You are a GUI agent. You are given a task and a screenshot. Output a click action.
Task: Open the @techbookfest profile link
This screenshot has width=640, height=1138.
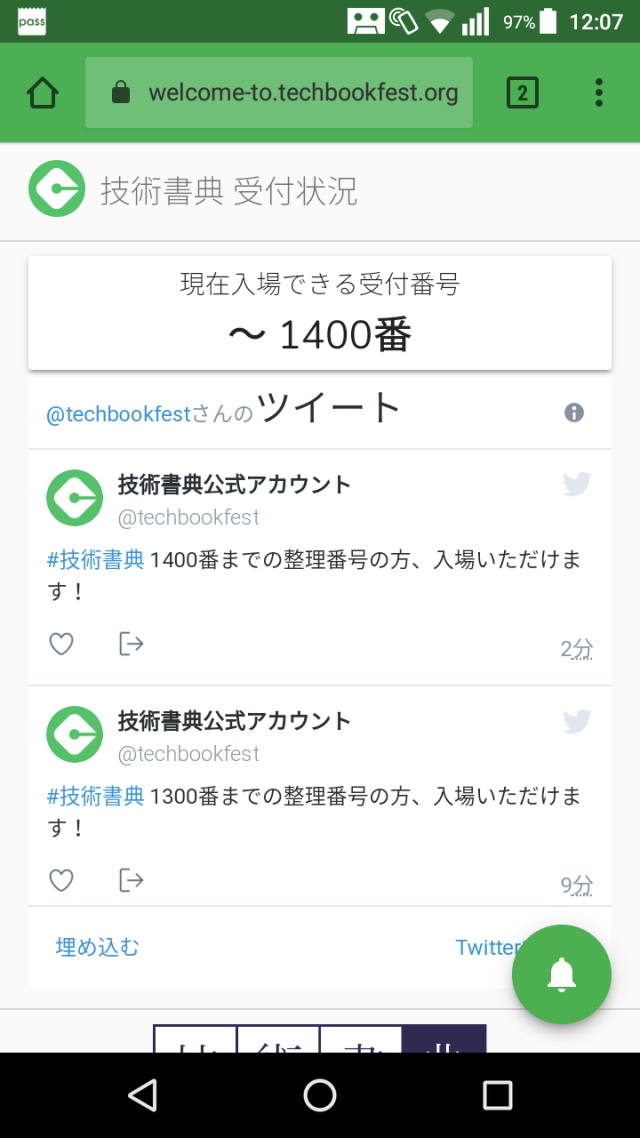click(x=118, y=414)
